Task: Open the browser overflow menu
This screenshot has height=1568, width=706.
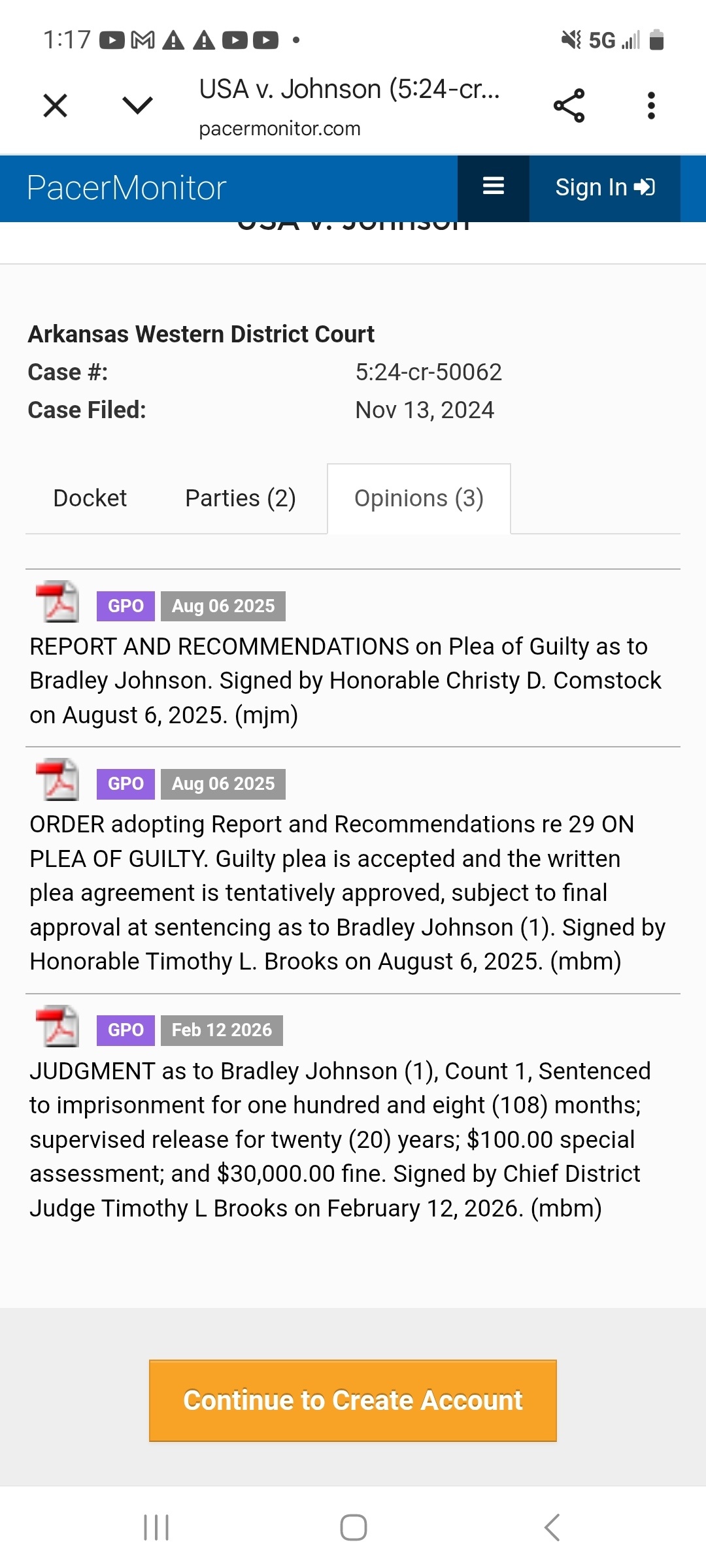Action: click(650, 105)
